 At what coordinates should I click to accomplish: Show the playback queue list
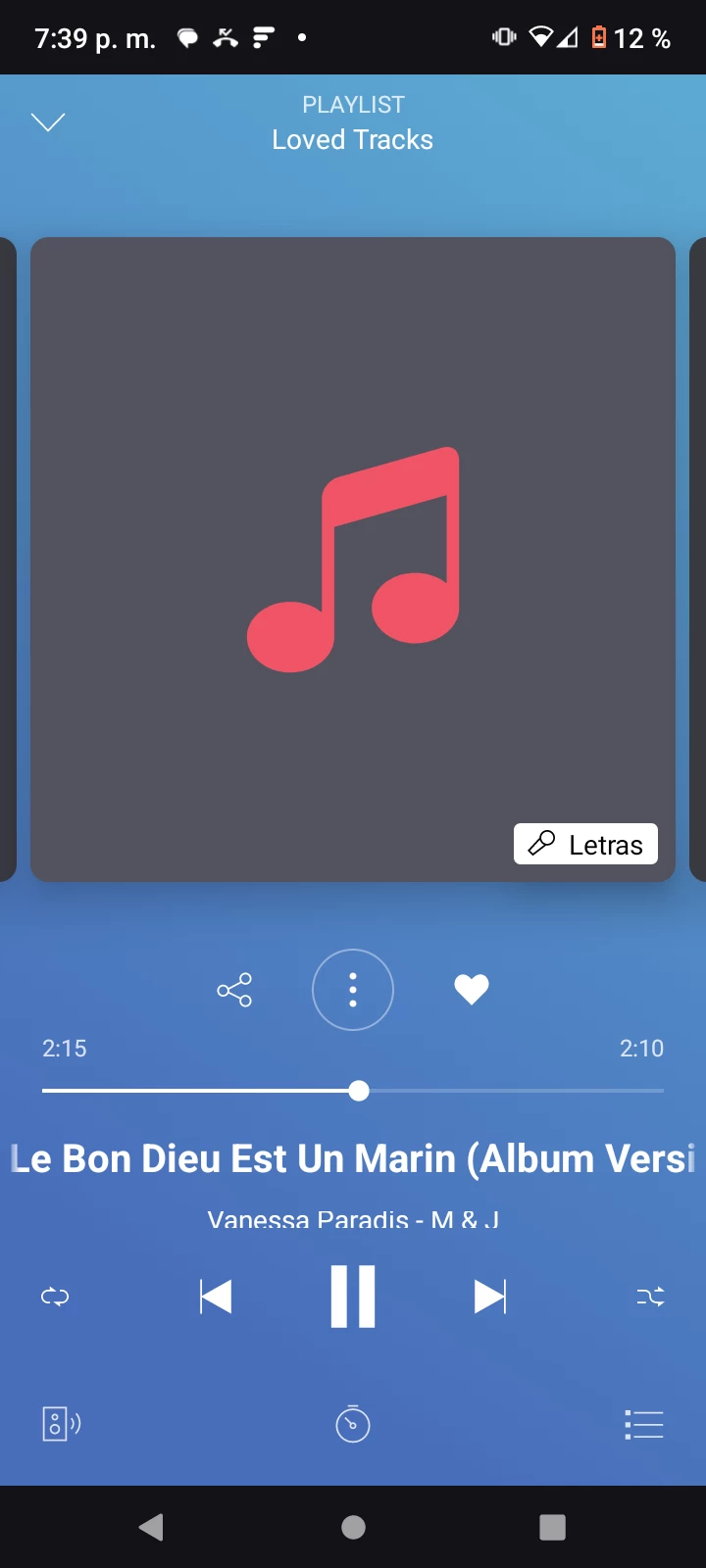(644, 1424)
